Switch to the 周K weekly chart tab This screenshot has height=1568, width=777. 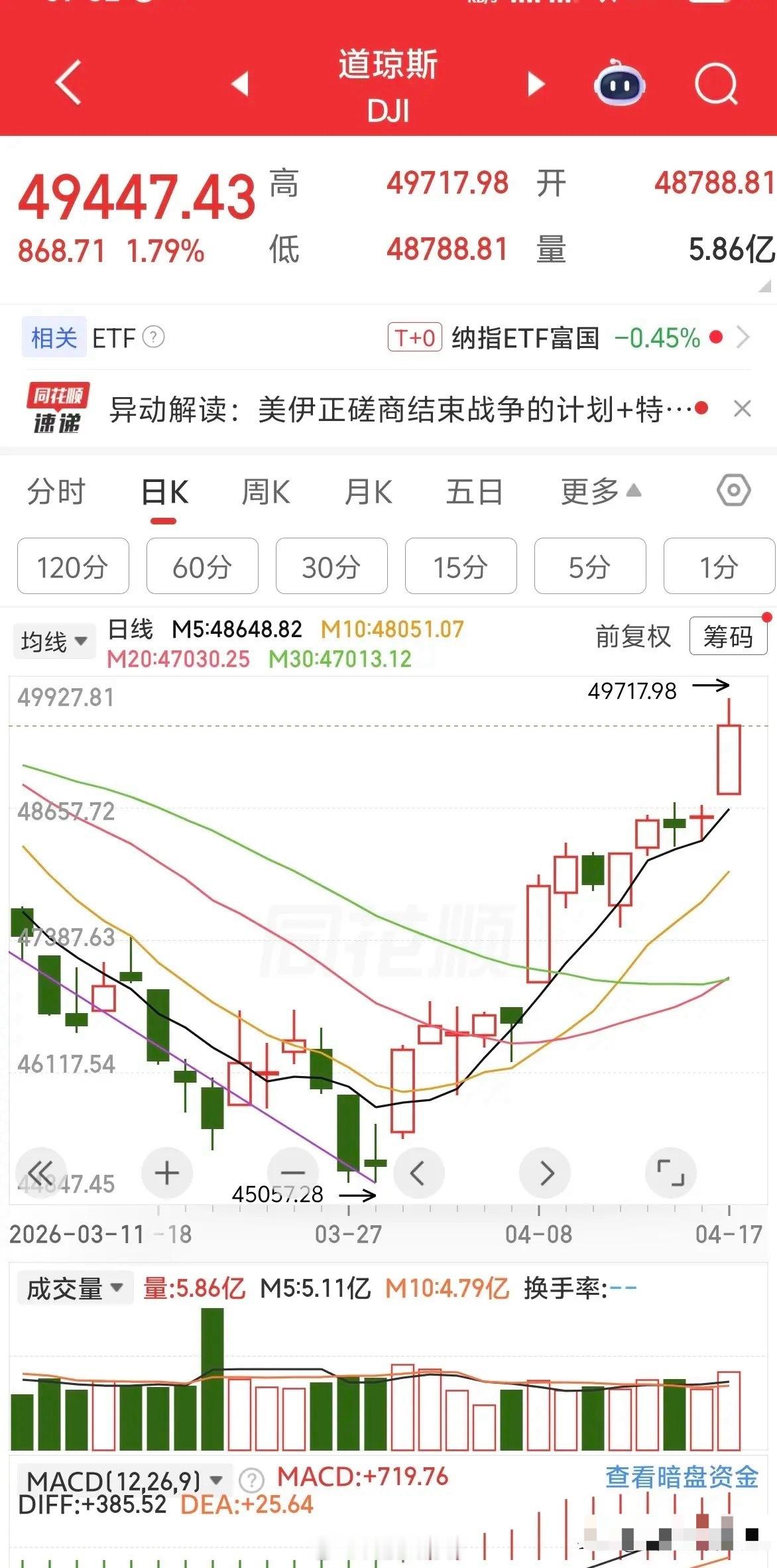[x=264, y=491]
